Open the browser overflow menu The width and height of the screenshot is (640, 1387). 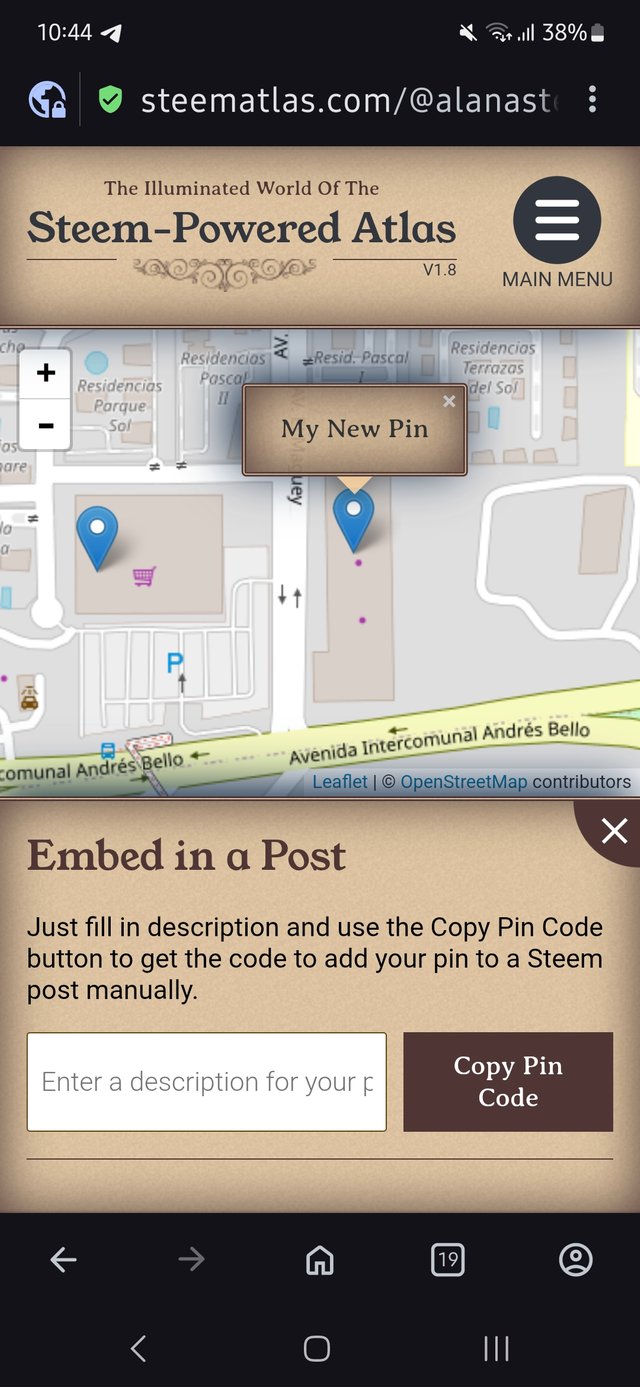[593, 99]
